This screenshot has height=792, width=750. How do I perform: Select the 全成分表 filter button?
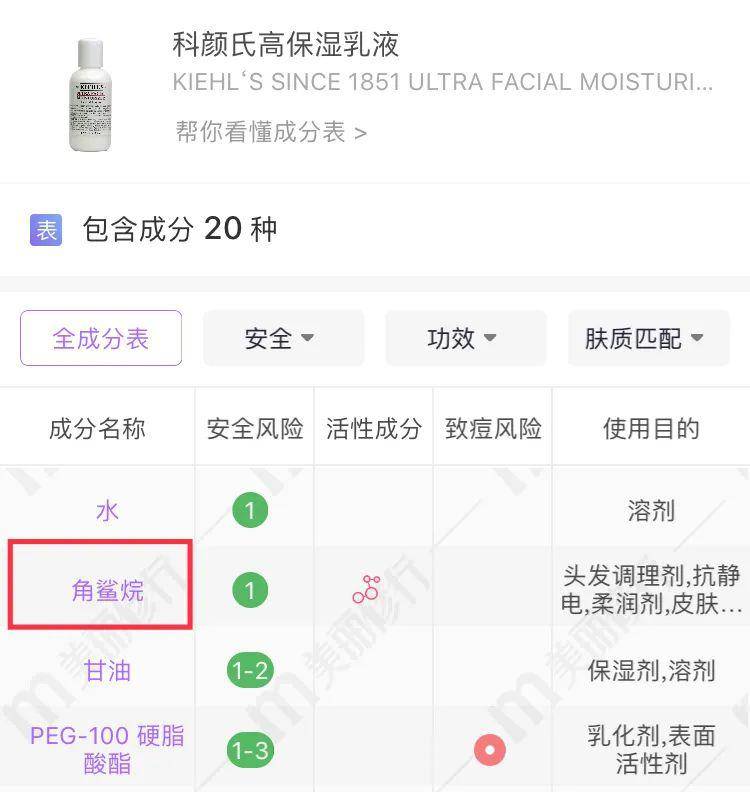[101, 338]
